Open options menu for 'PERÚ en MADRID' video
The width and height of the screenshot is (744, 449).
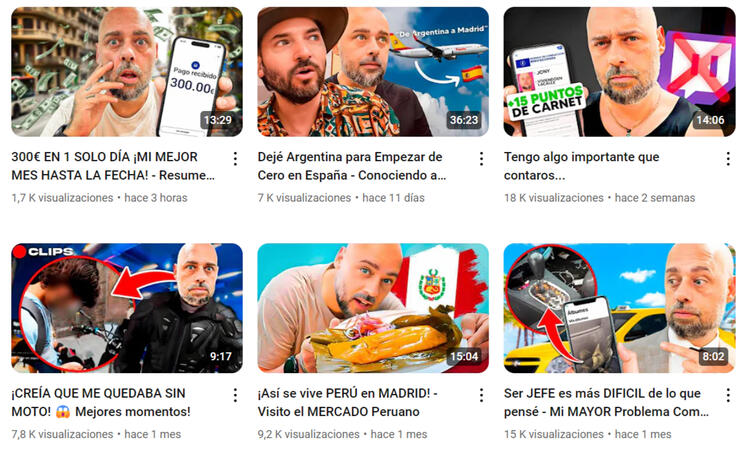[481, 395]
